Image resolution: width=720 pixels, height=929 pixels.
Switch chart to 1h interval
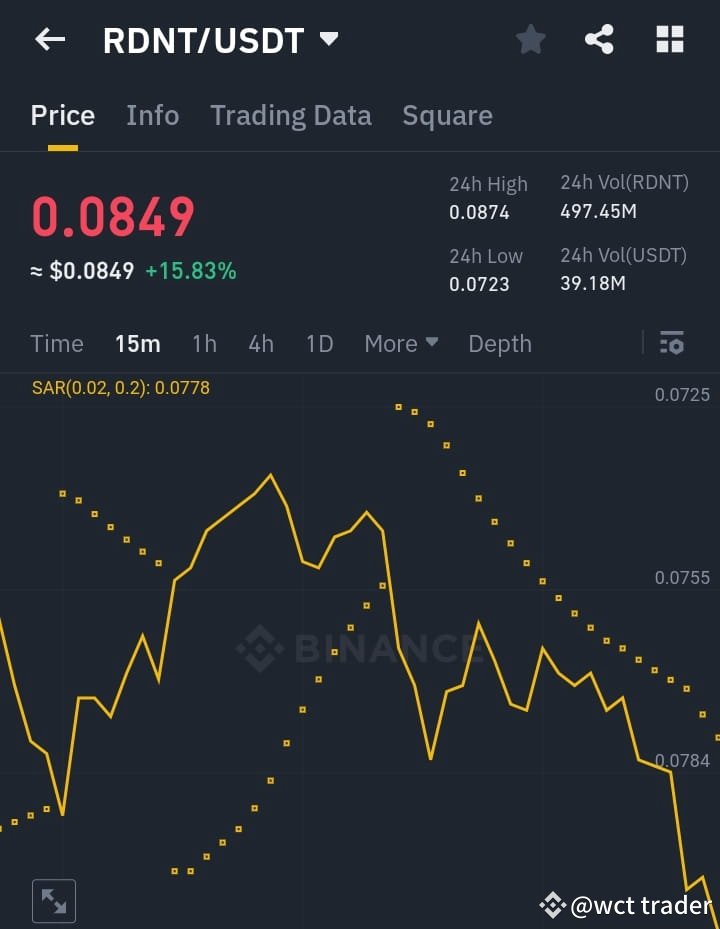point(204,343)
